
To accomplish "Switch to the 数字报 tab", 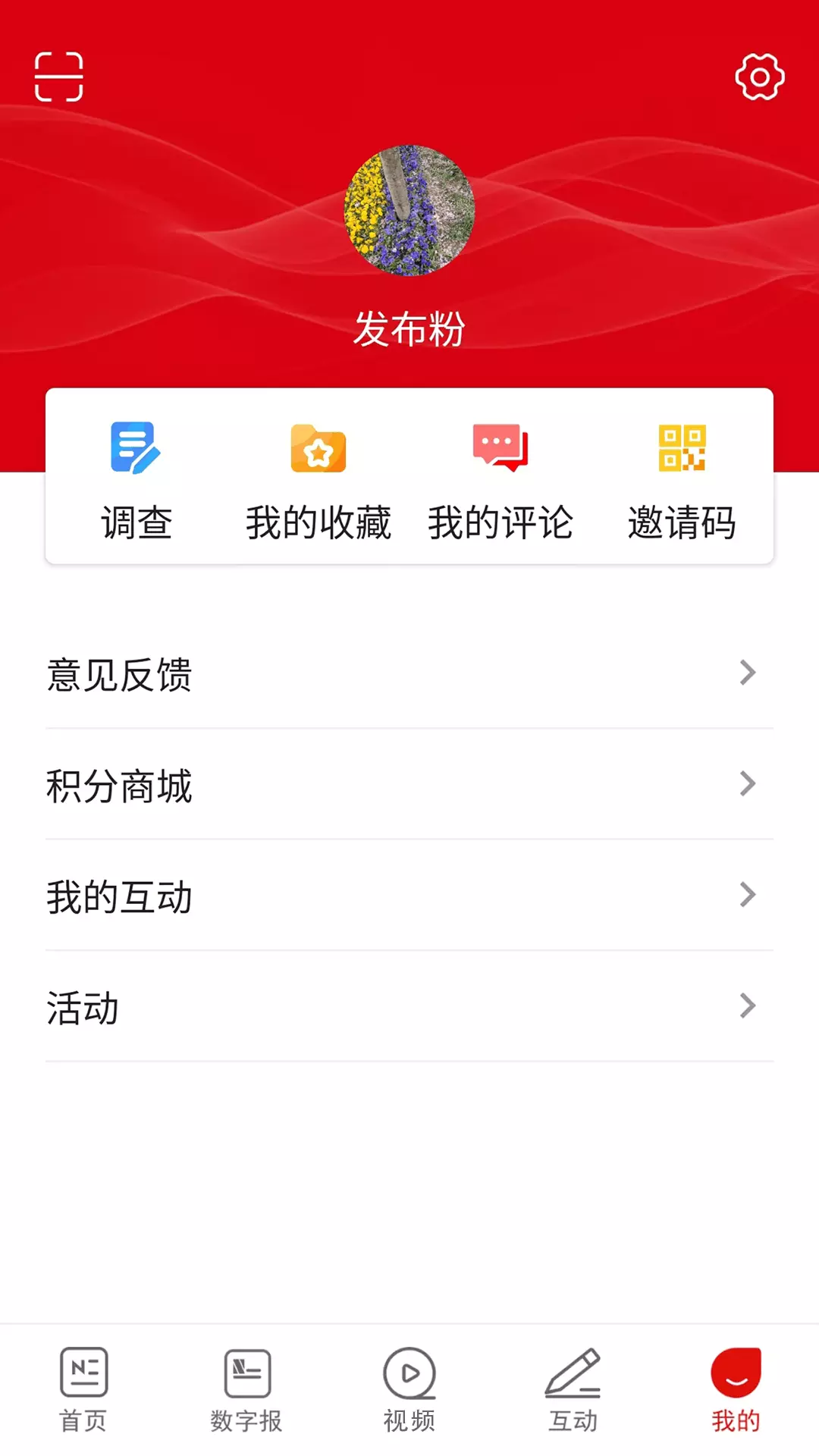I will click(x=246, y=1391).
